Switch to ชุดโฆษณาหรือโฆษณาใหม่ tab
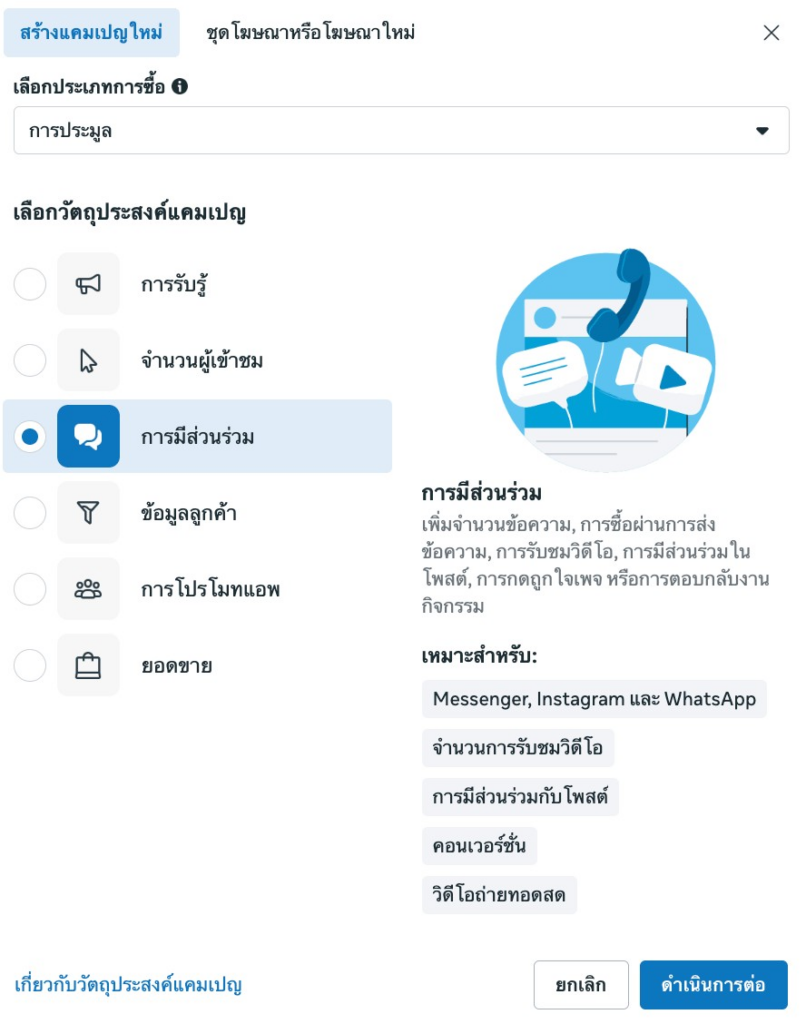Screen dimensions: 806x1024 [x=310, y=33]
